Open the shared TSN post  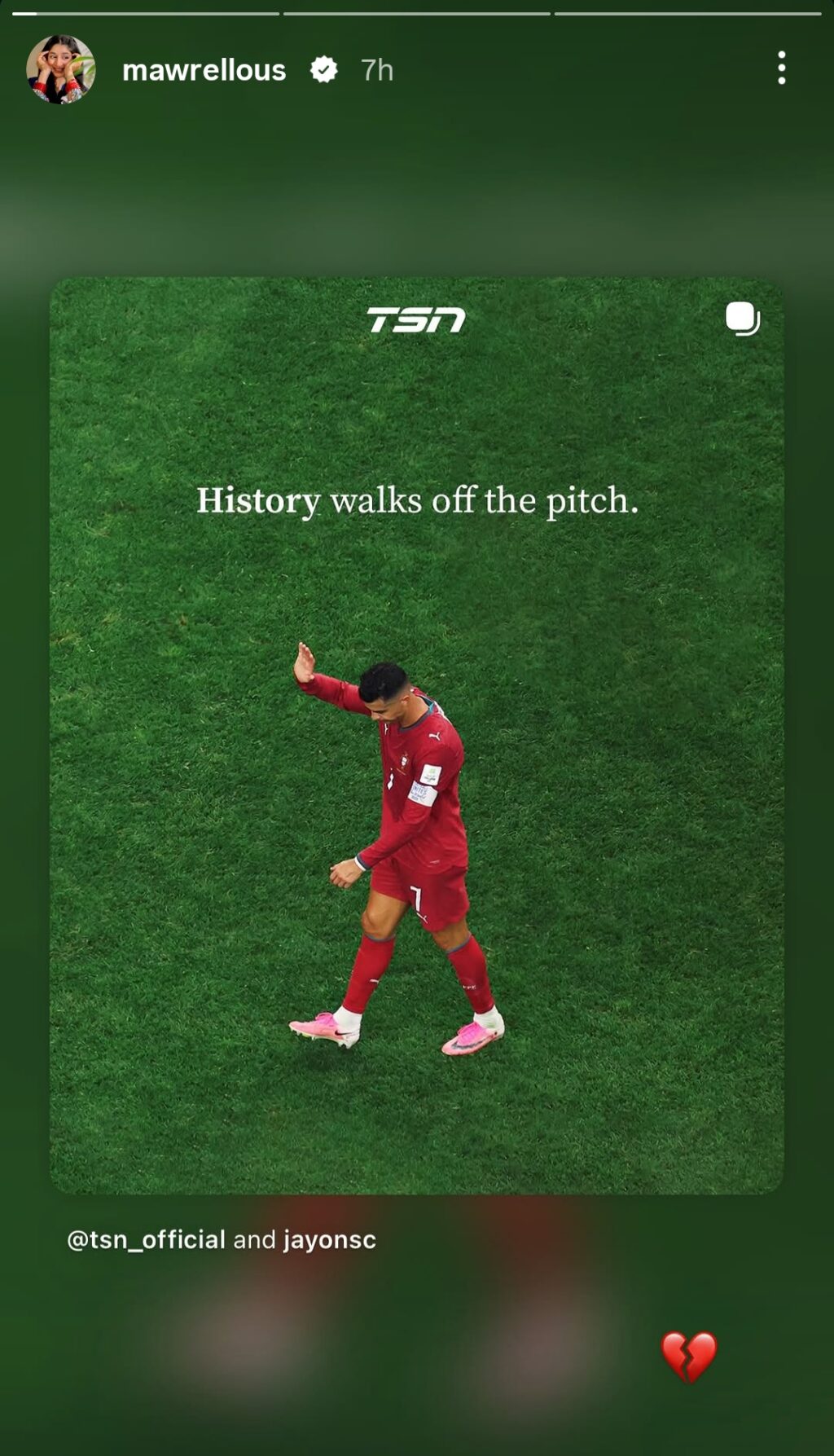[x=416, y=735]
